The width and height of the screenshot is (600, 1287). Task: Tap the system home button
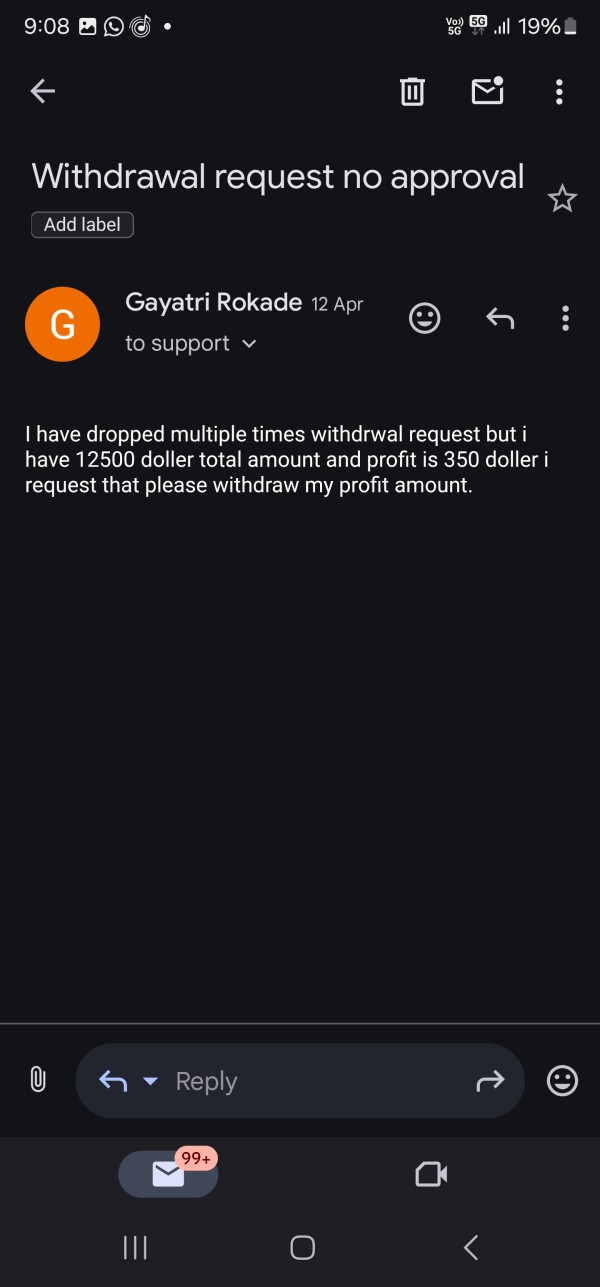[302, 1247]
